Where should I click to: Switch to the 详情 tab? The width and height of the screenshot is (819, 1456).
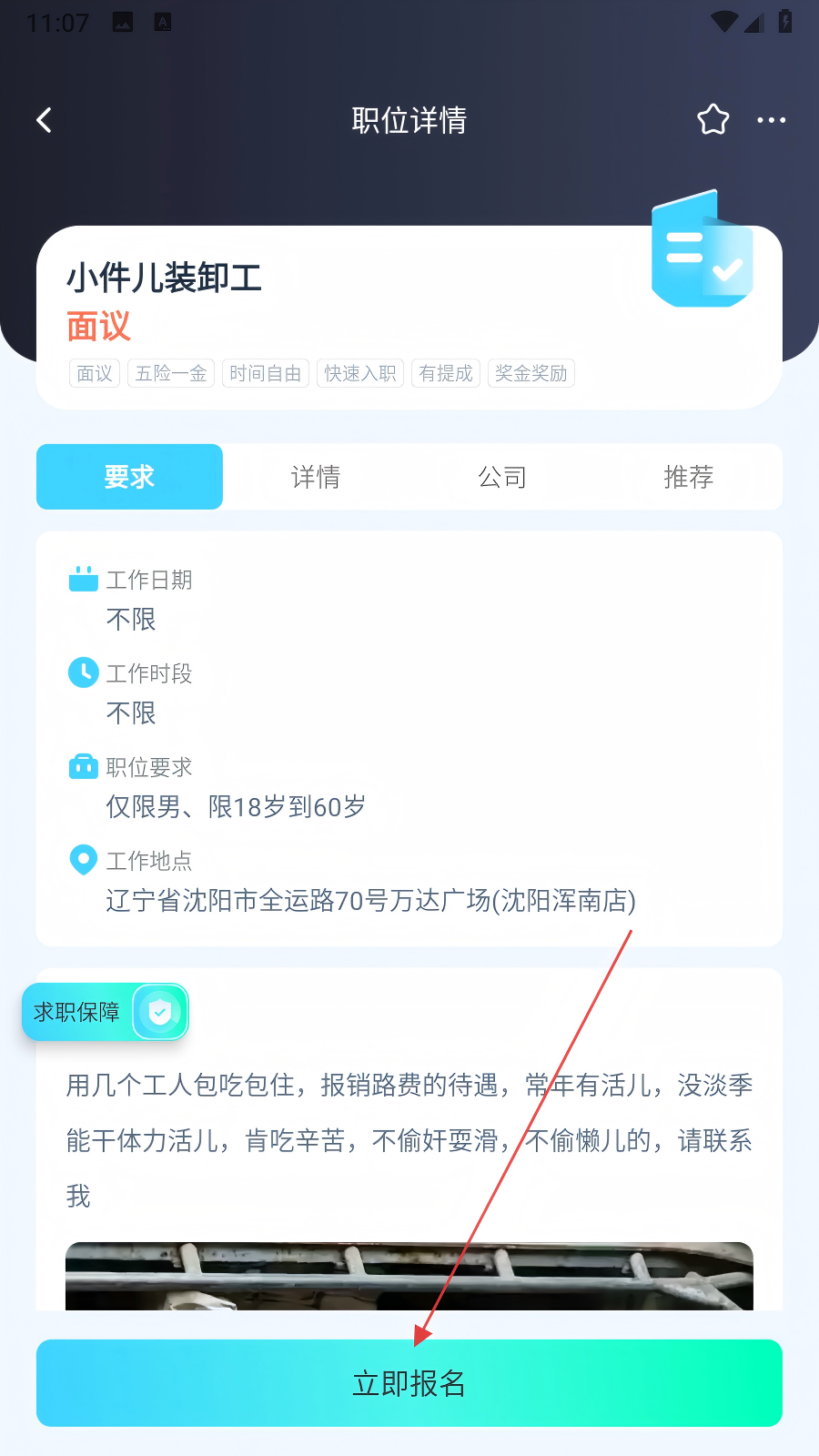tap(316, 477)
